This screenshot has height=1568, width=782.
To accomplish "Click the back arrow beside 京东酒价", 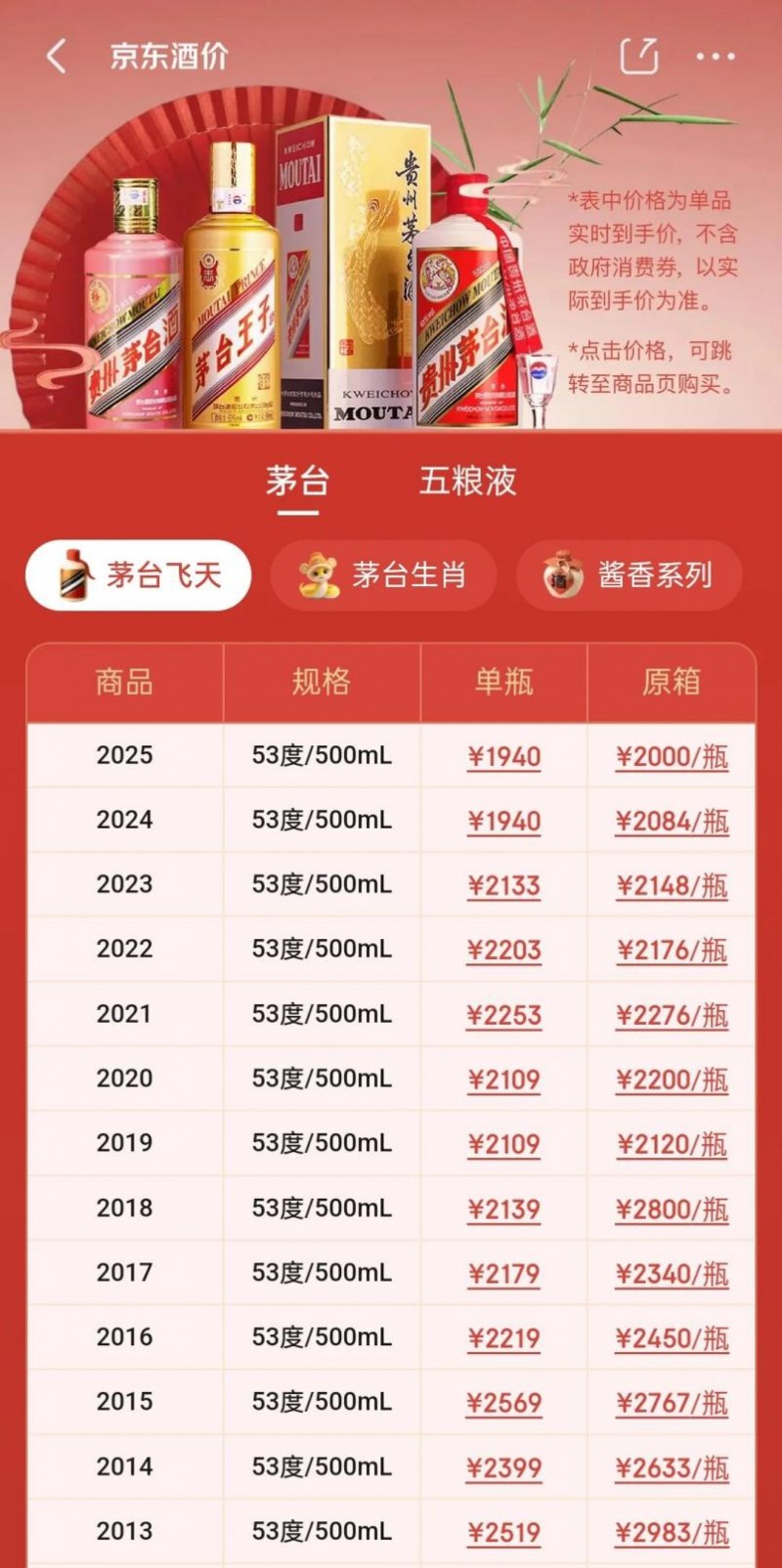I will 54,56.
